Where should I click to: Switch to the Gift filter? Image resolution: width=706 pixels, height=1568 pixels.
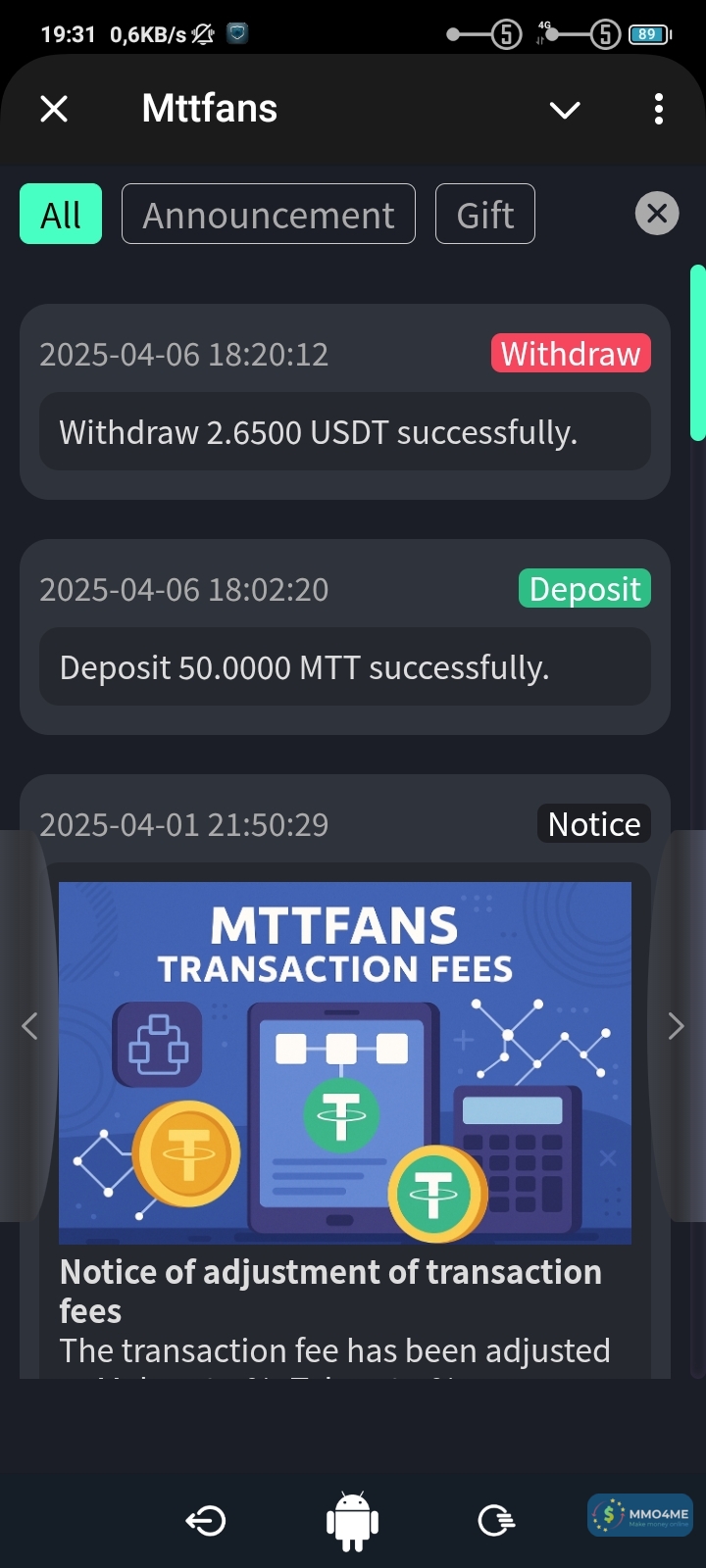pyautogui.click(x=485, y=214)
